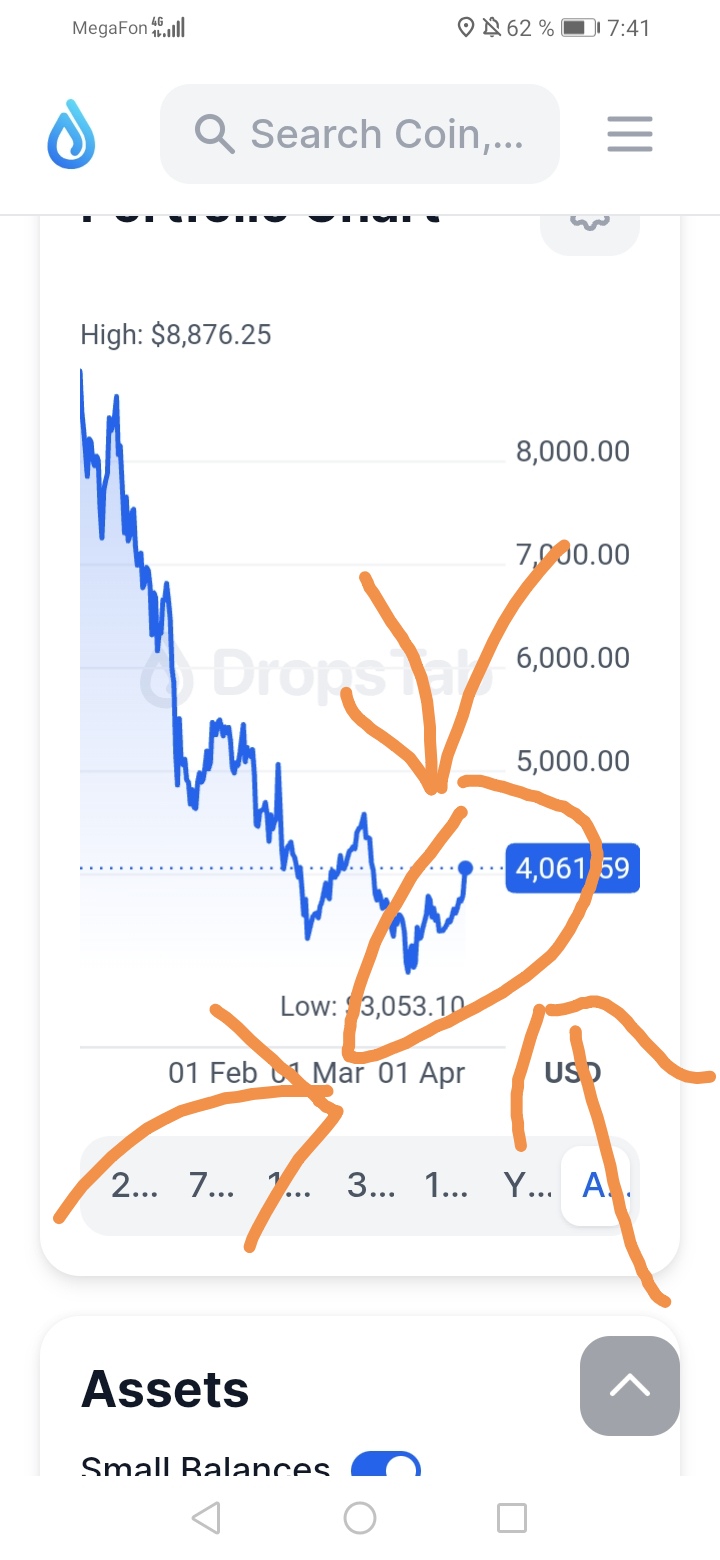
Task: Go back with the system back button
Action: tap(206, 1518)
